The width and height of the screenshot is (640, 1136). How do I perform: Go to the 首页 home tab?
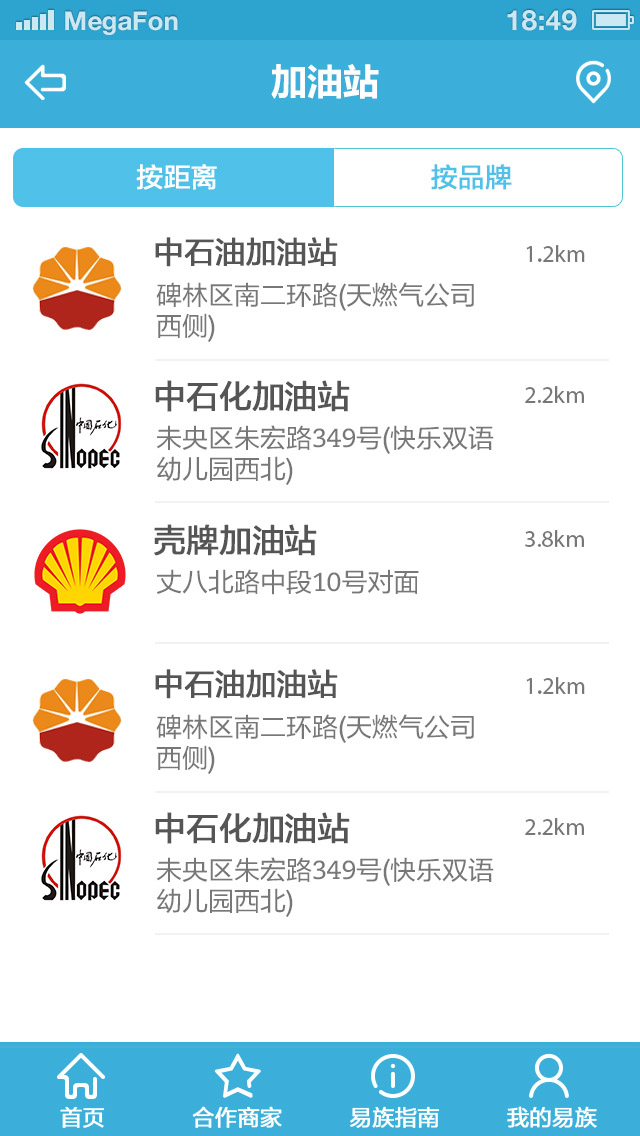coord(81,1090)
